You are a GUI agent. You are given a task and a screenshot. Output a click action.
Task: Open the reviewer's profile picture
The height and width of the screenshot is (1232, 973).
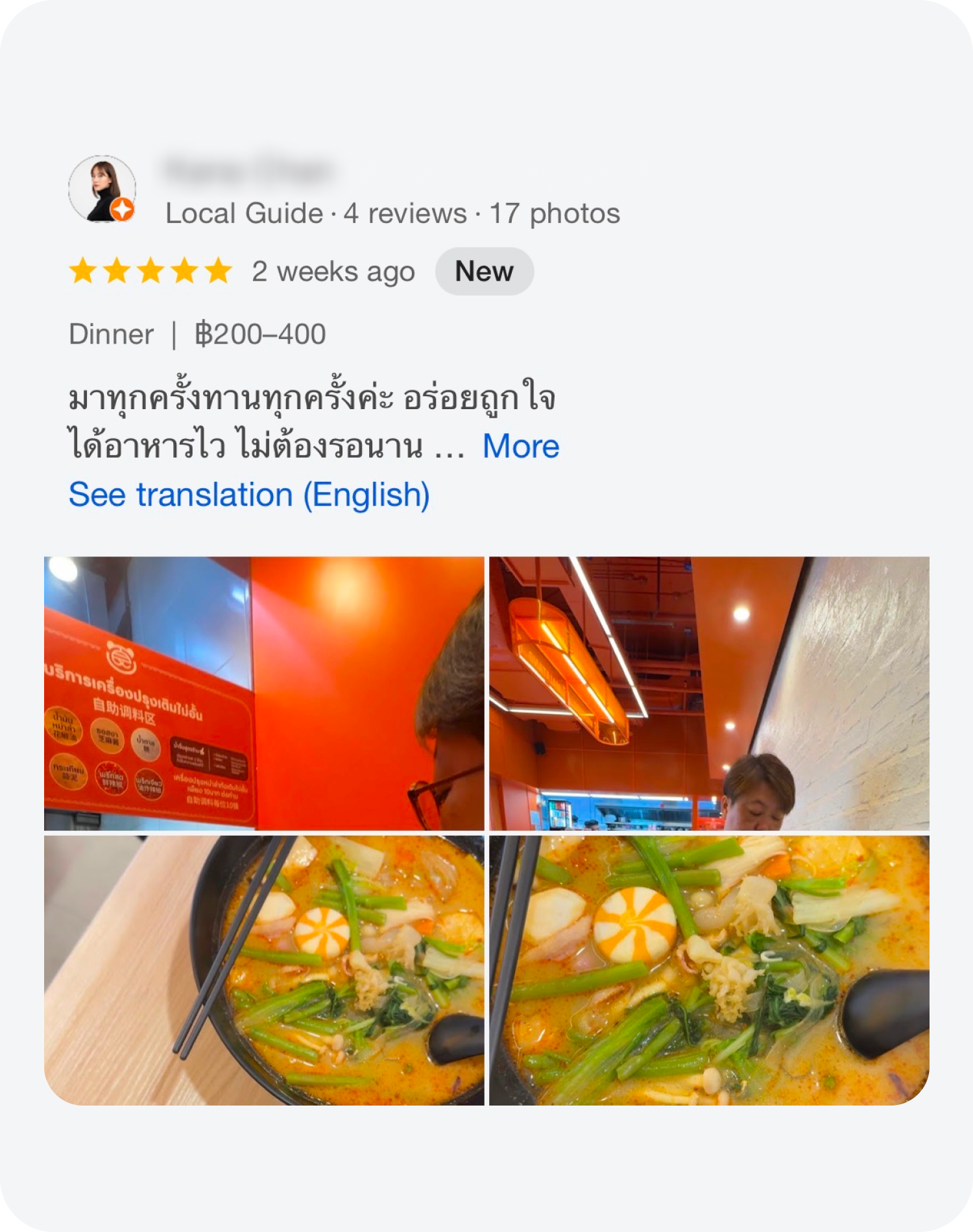click(102, 189)
